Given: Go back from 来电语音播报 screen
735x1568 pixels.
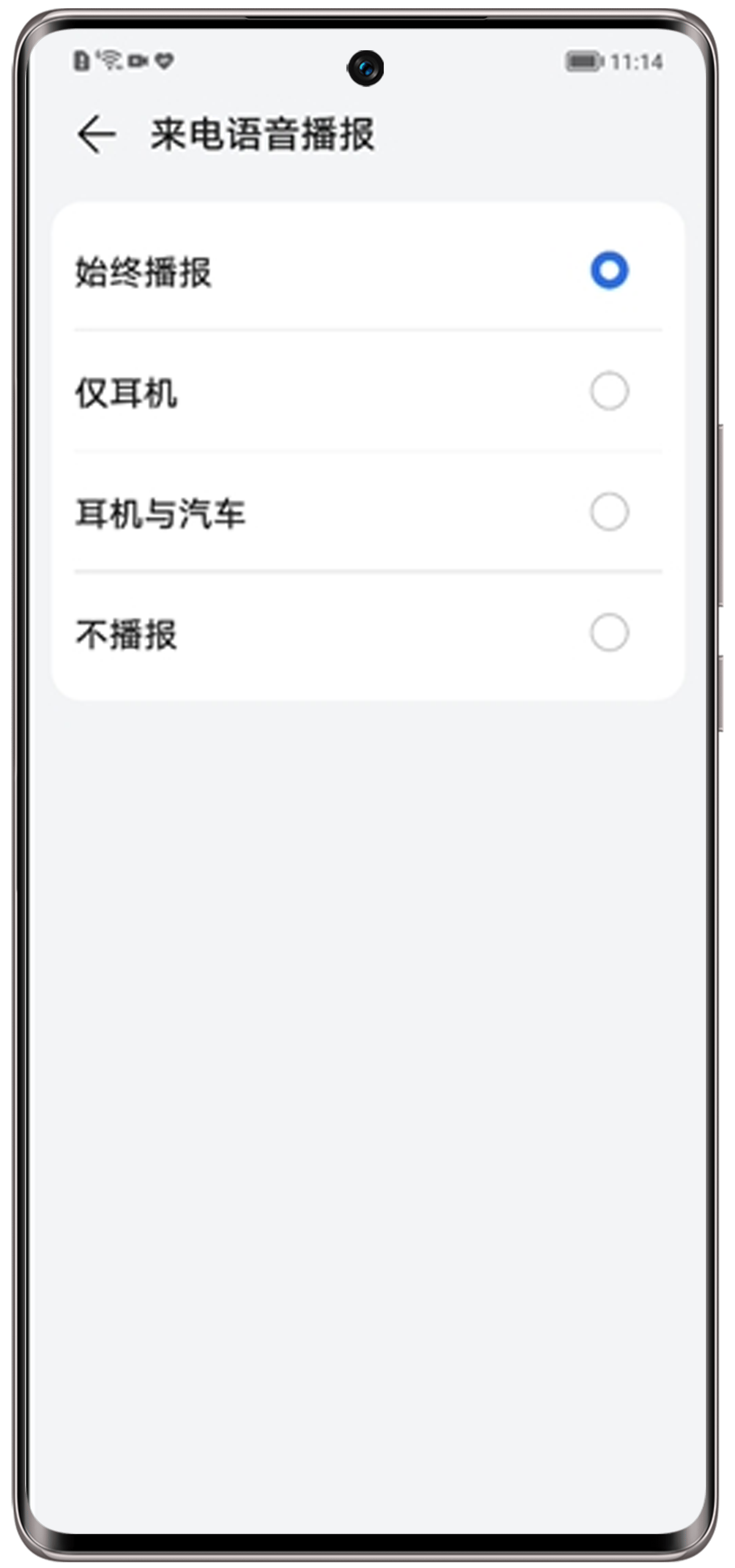Looking at the screenshot, I should tap(97, 134).
